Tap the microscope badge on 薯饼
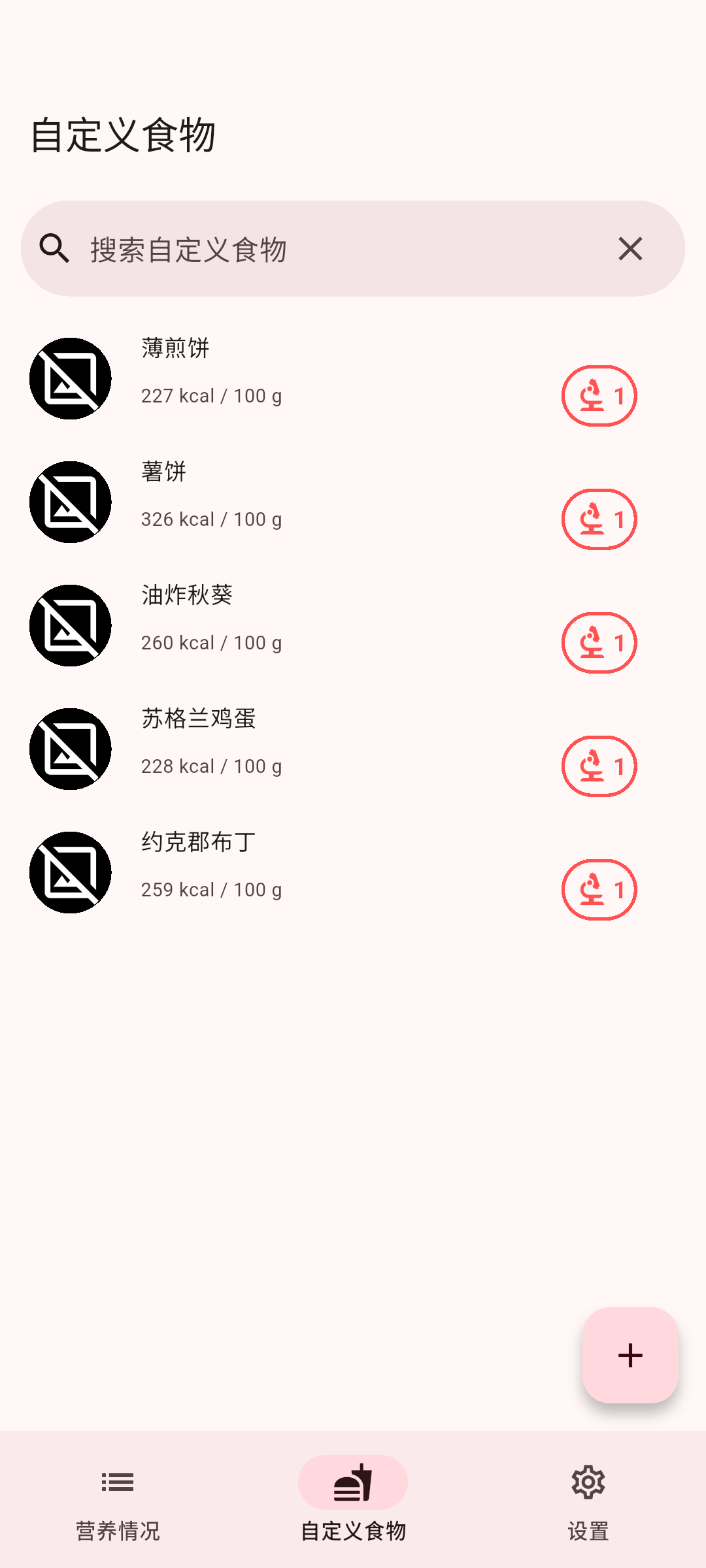The width and height of the screenshot is (706, 1568). pyautogui.click(x=599, y=519)
